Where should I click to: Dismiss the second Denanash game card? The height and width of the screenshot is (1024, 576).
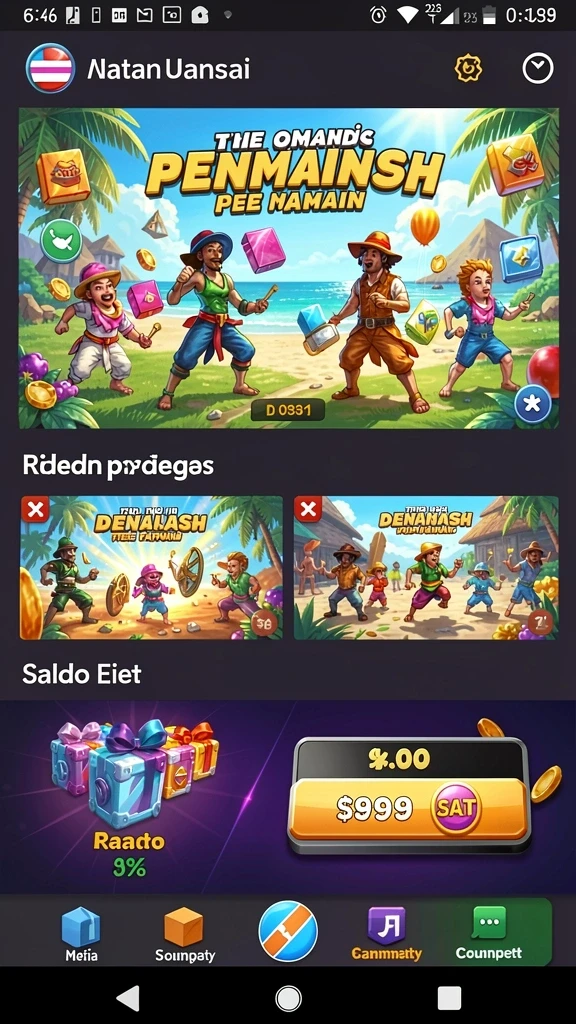pyautogui.click(x=308, y=509)
